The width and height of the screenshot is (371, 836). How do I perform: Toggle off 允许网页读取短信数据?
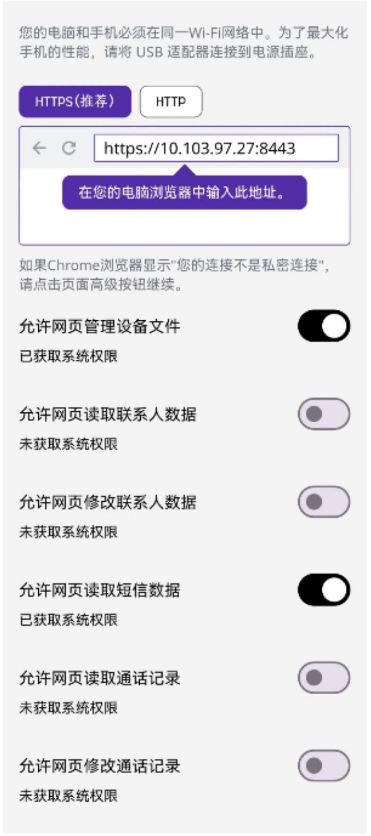click(324, 590)
